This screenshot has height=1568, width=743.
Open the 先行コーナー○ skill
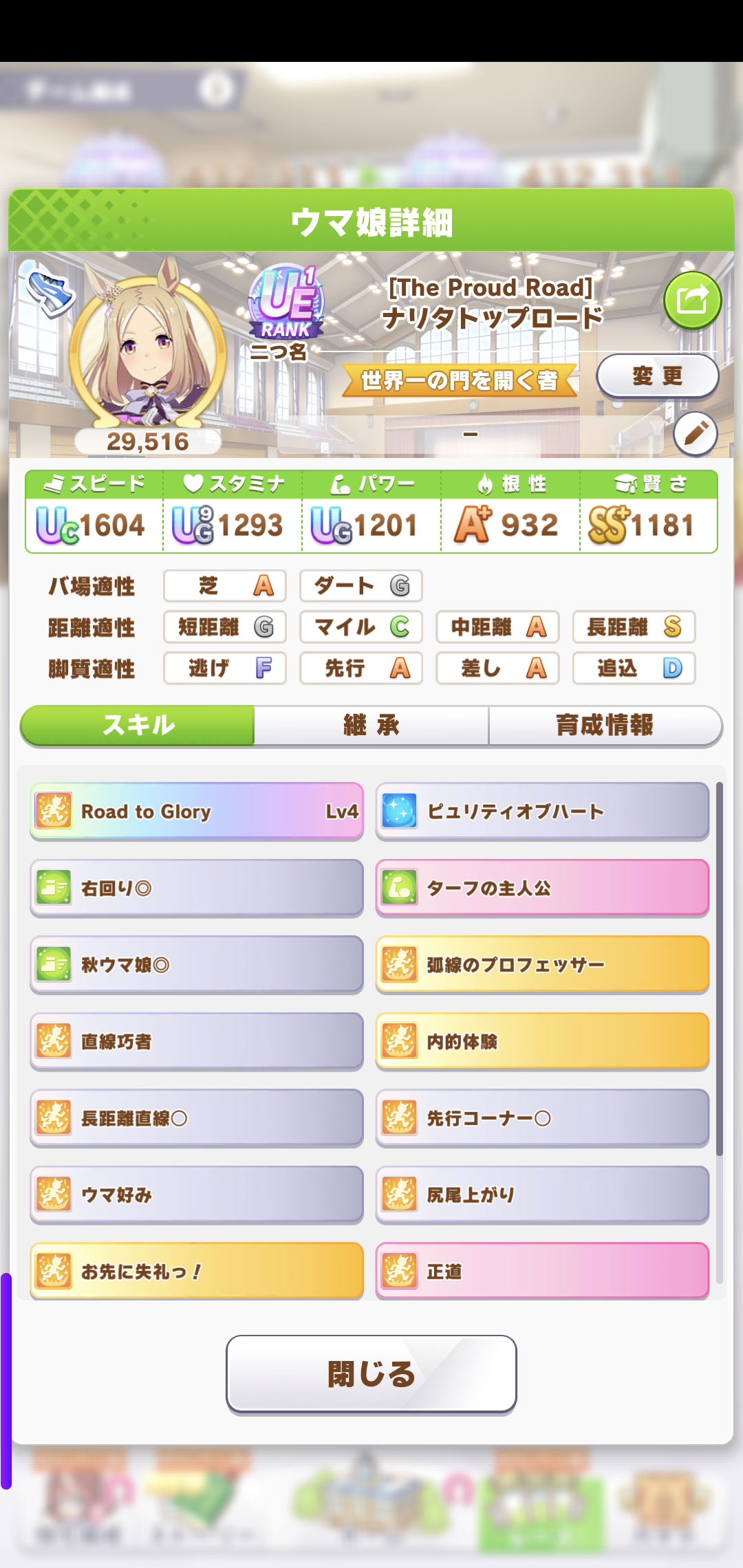click(x=542, y=1118)
